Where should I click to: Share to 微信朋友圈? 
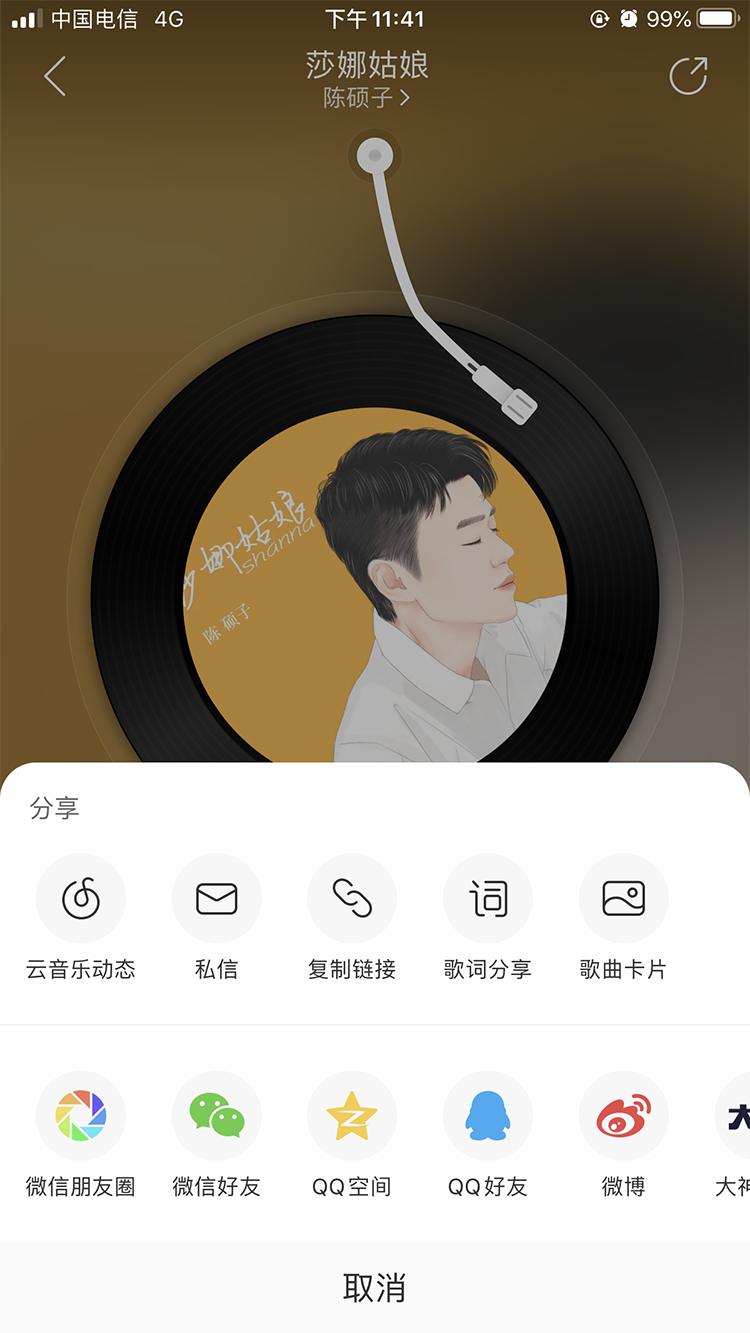click(x=81, y=1116)
